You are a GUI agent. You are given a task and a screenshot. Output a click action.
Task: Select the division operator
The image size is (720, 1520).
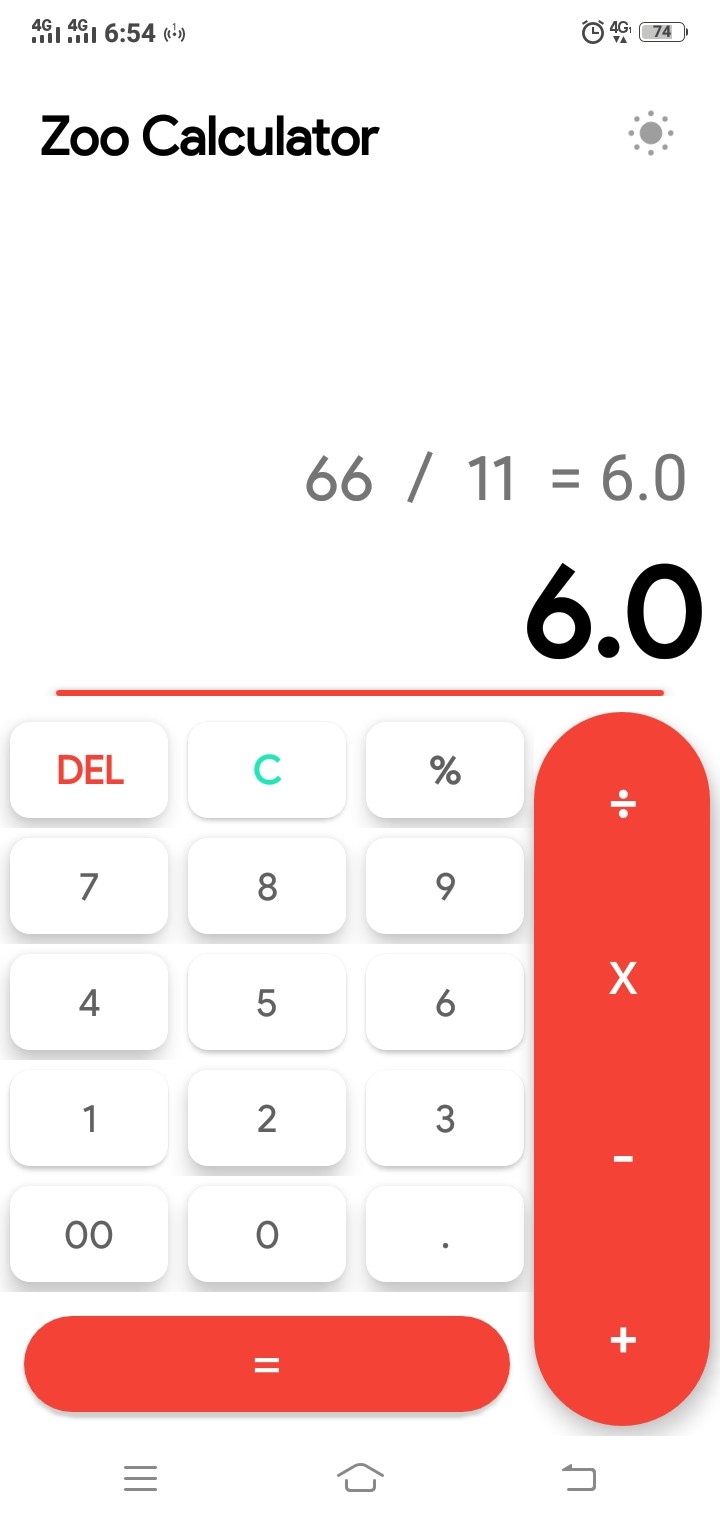622,804
